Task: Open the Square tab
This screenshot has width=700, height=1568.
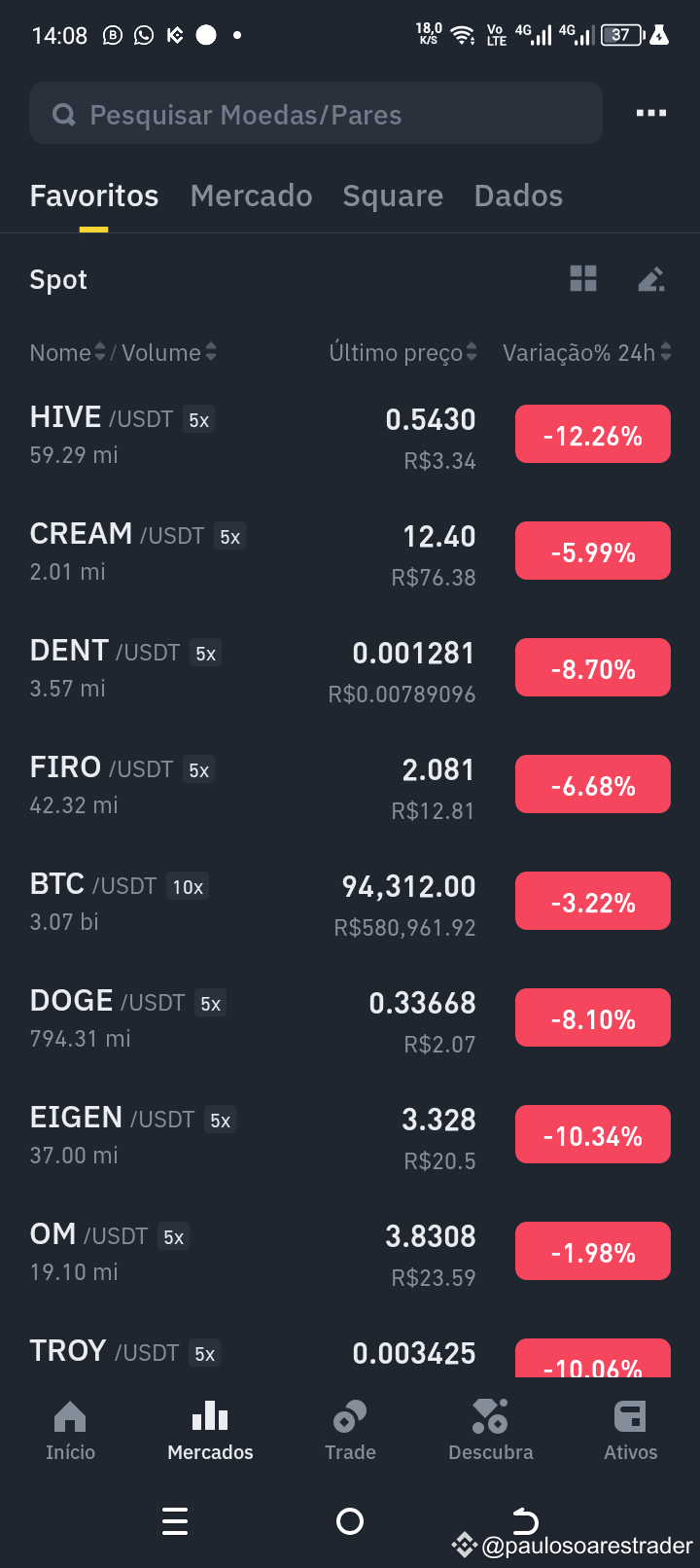Action: [x=393, y=196]
